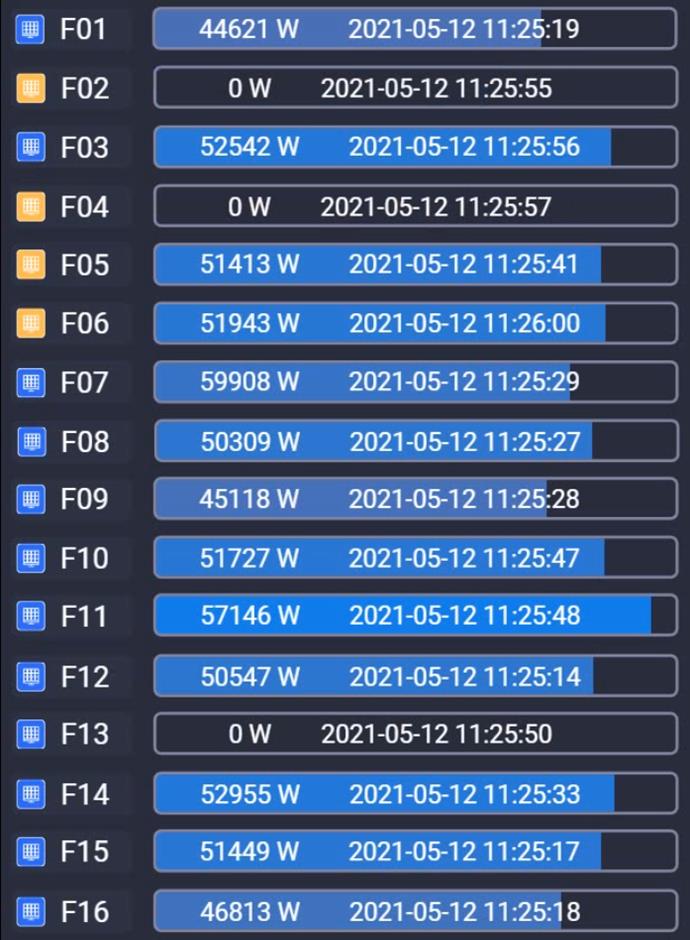
Task: Open F16 device details
Action: tap(414, 911)
